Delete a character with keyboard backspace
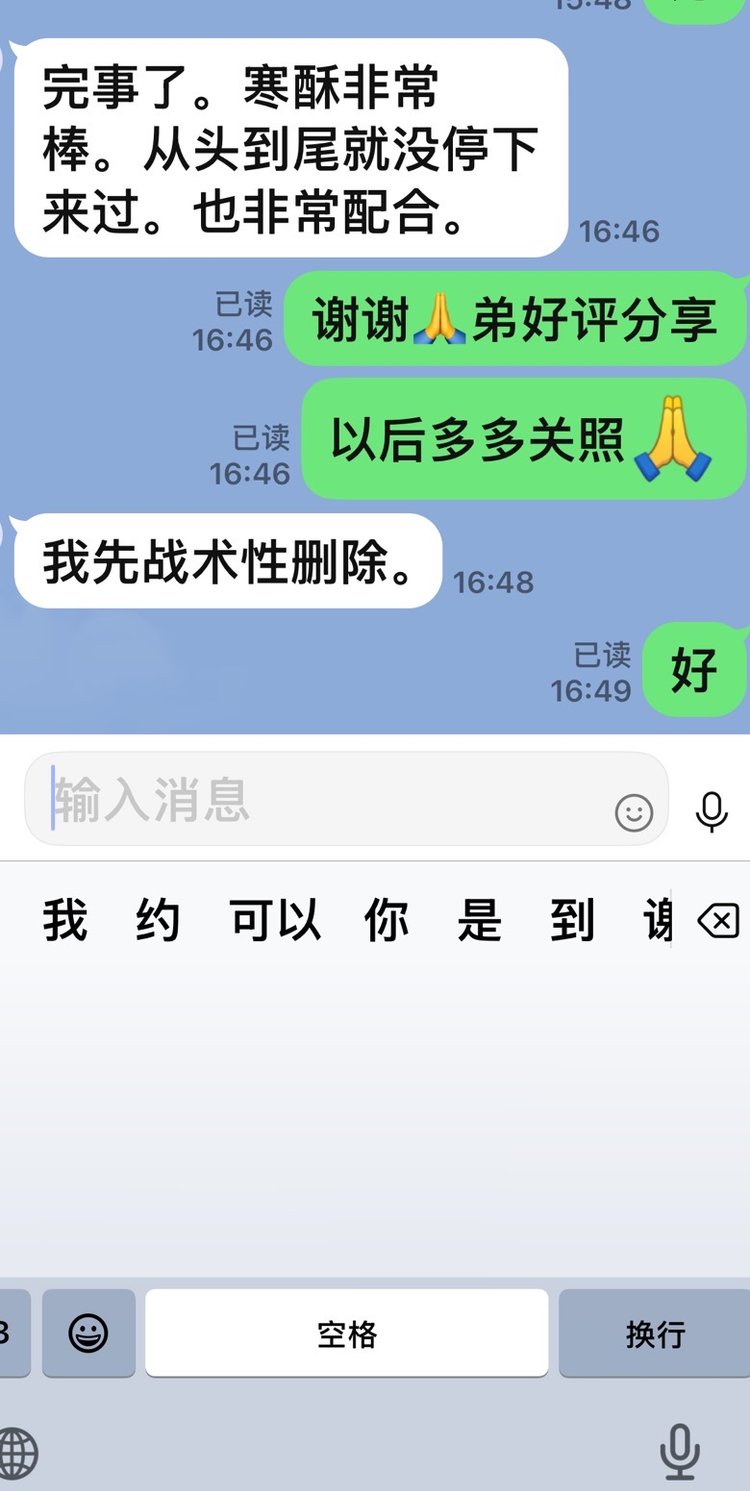750x1491 pixels. (x=718, y=921)
